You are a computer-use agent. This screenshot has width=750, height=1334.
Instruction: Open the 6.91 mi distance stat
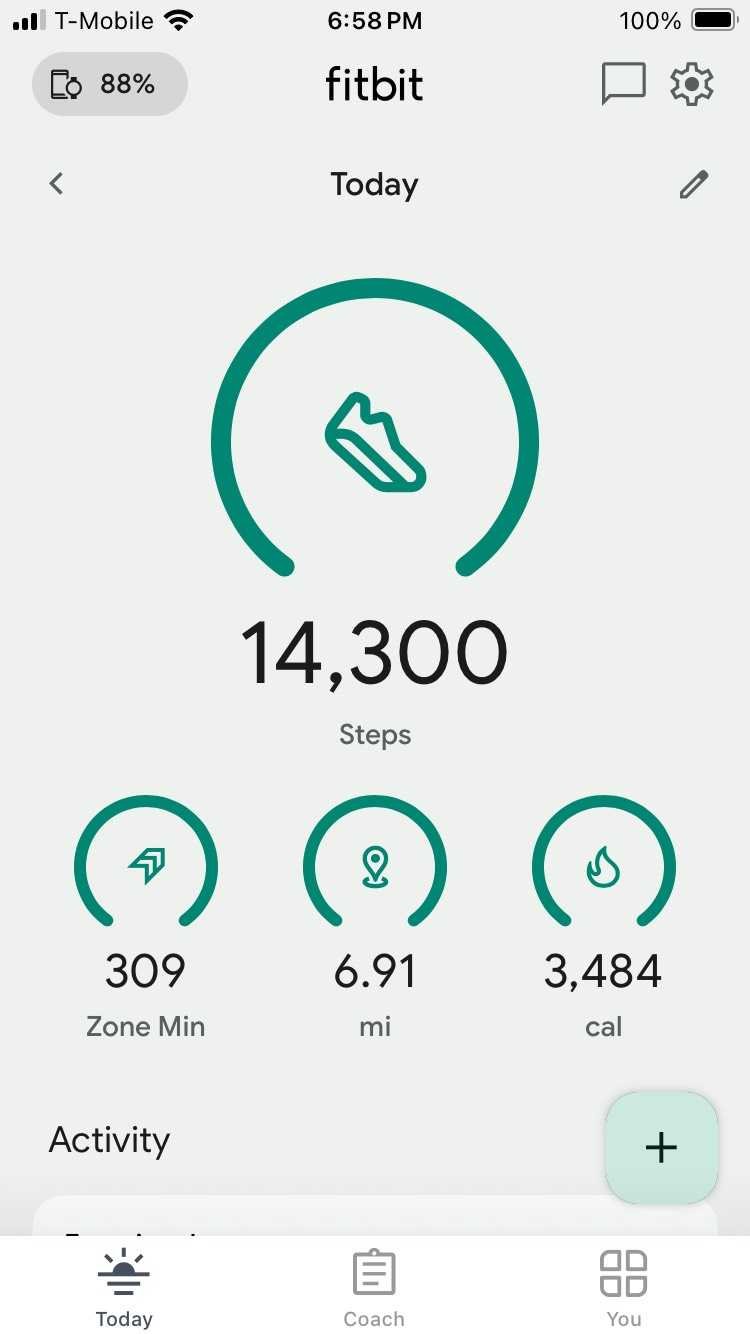click(x=375, y=917)
